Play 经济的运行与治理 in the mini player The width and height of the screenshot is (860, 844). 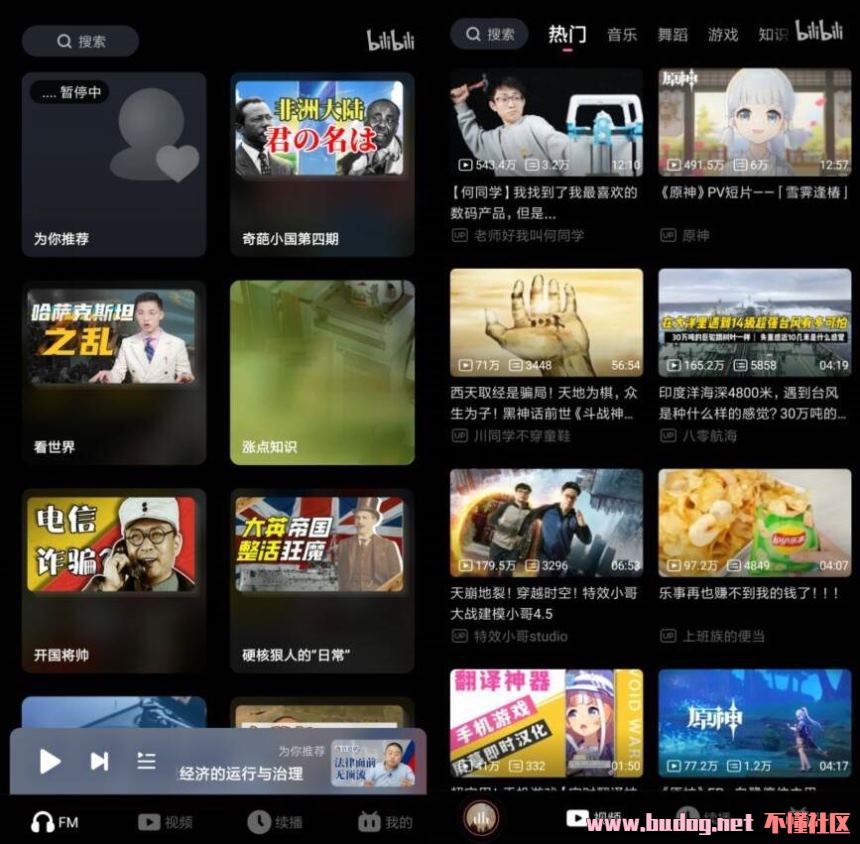[50, 761]
